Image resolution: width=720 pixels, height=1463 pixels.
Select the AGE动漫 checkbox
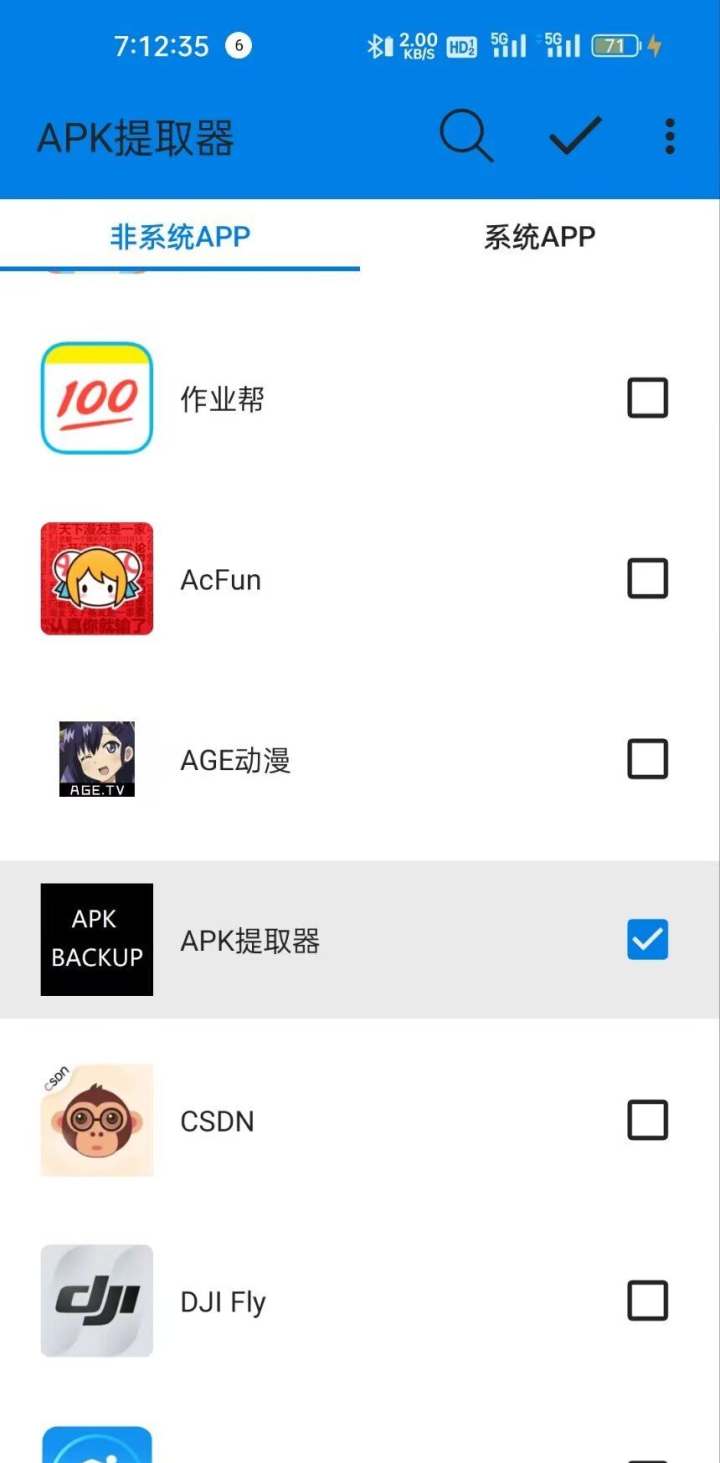coord(647,759)
